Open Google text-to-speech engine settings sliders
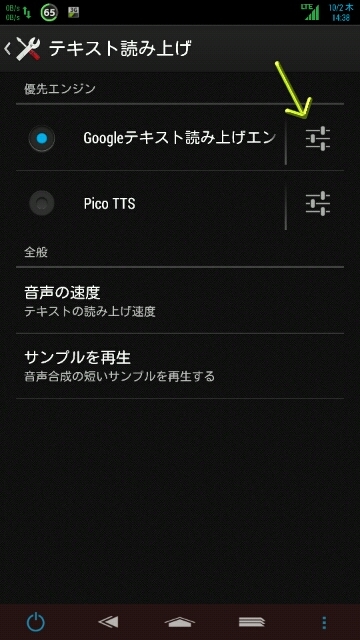360x640 pixels. pyautogui.click(x=318, y=139)
